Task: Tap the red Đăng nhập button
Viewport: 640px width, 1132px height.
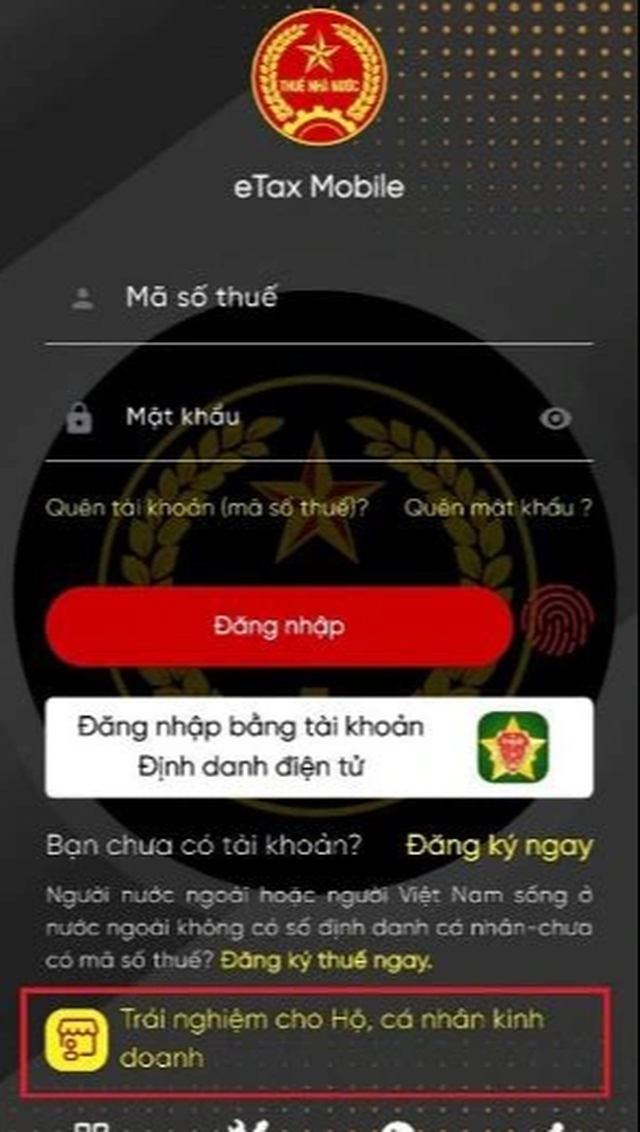Action: pos(279,626)
